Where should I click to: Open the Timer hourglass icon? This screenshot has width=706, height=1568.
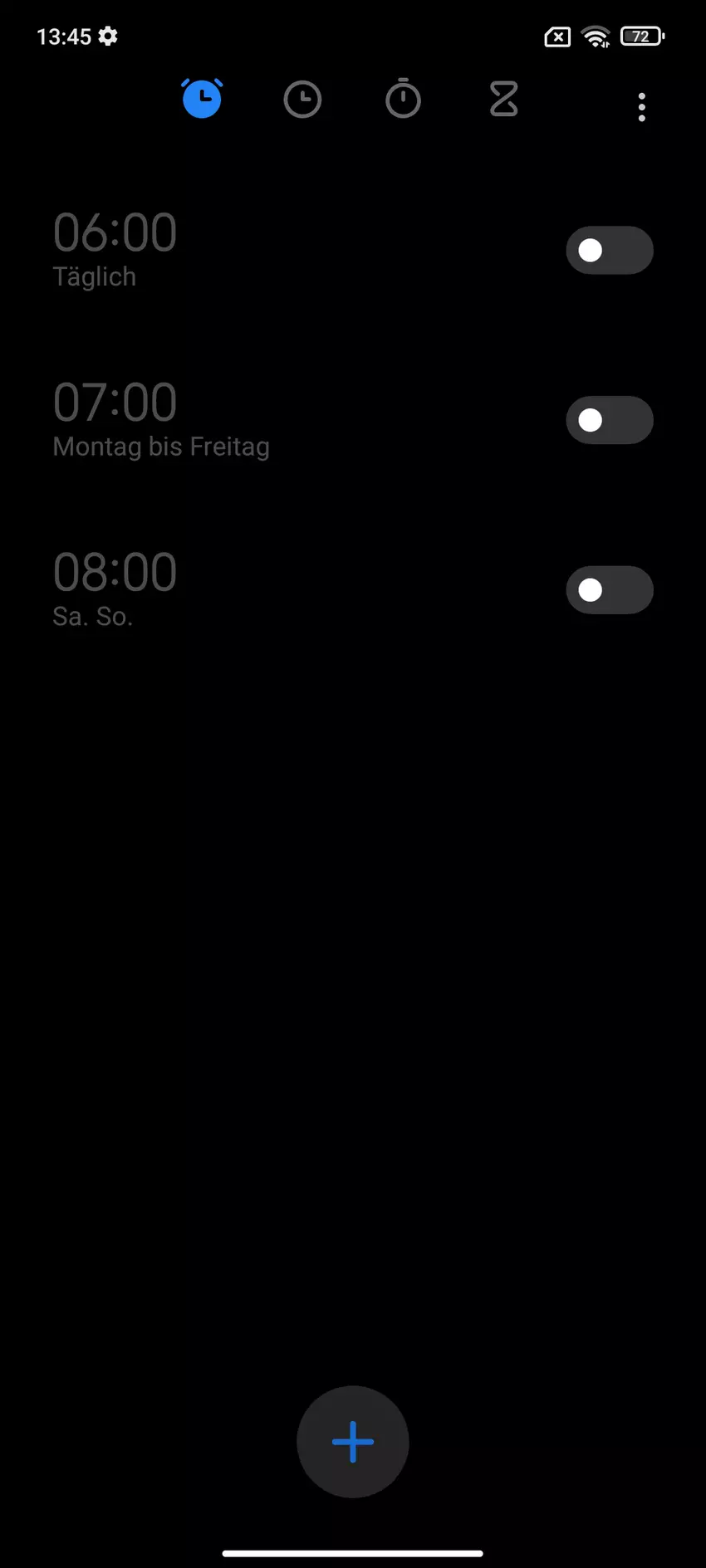click(x=503, y=99)
